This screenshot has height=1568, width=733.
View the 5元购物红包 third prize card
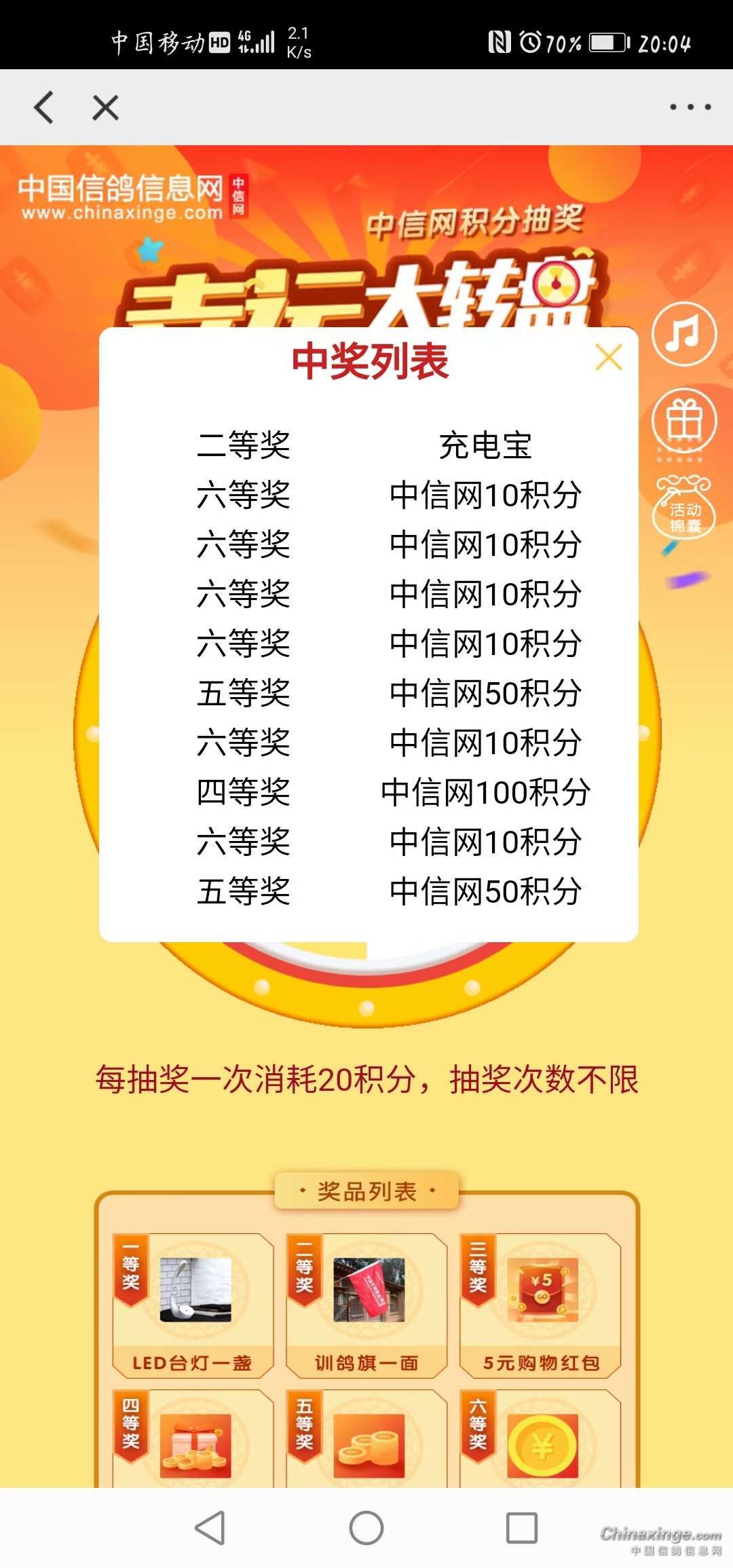540,1306
